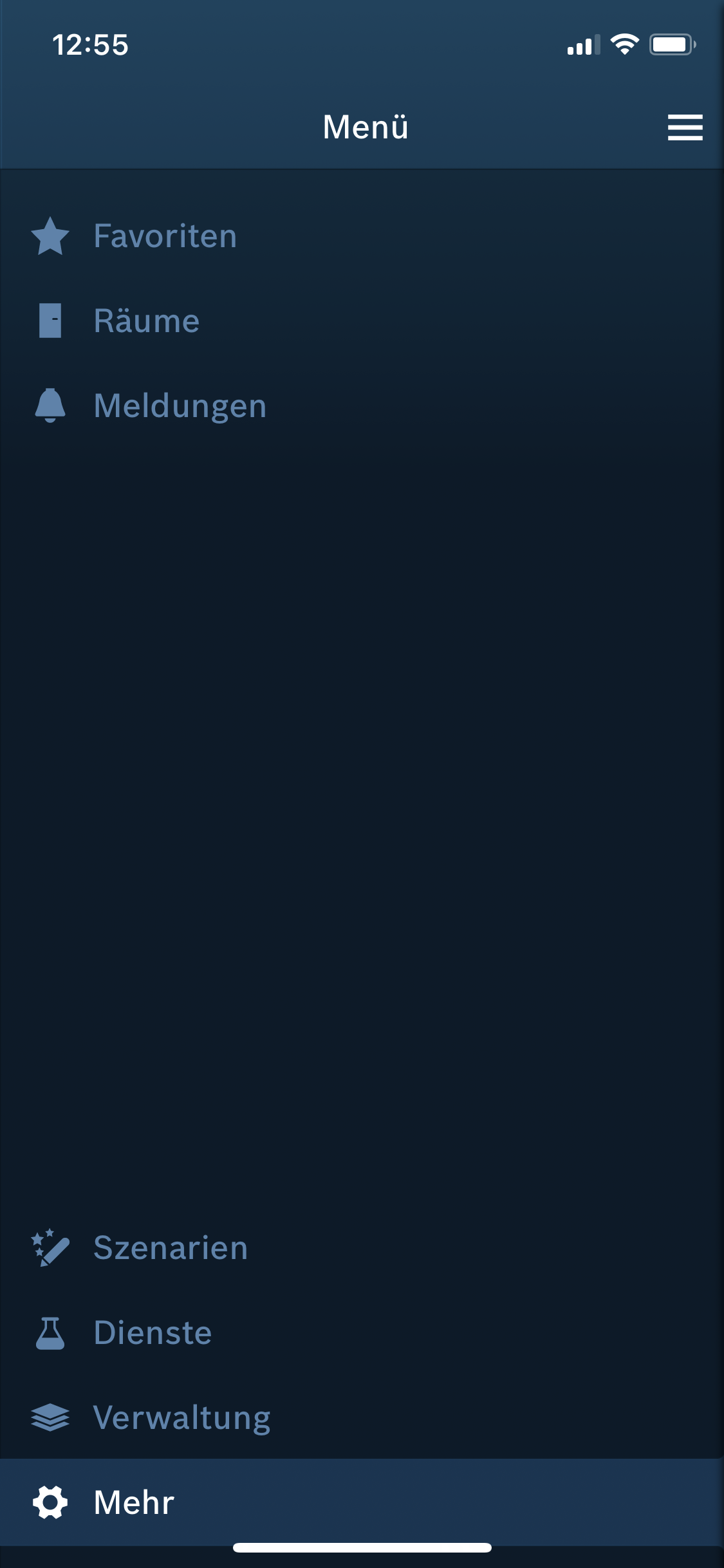Viewport: 724px width, 1568px height.
Task: Tap the hamburger menu icon
Action: (685, 127)
